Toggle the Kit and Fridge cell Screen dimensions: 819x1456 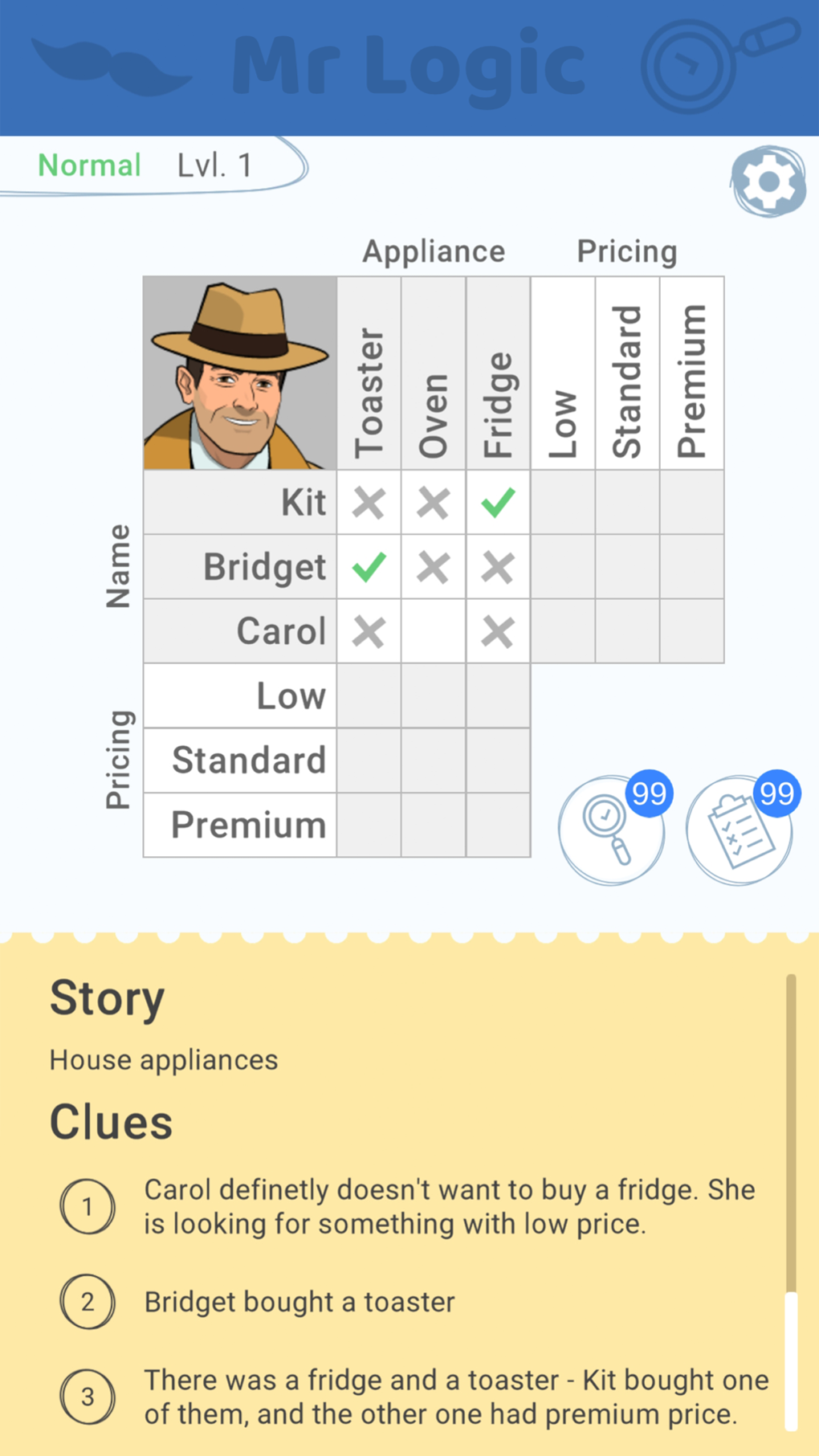click(x=498, y=503)
